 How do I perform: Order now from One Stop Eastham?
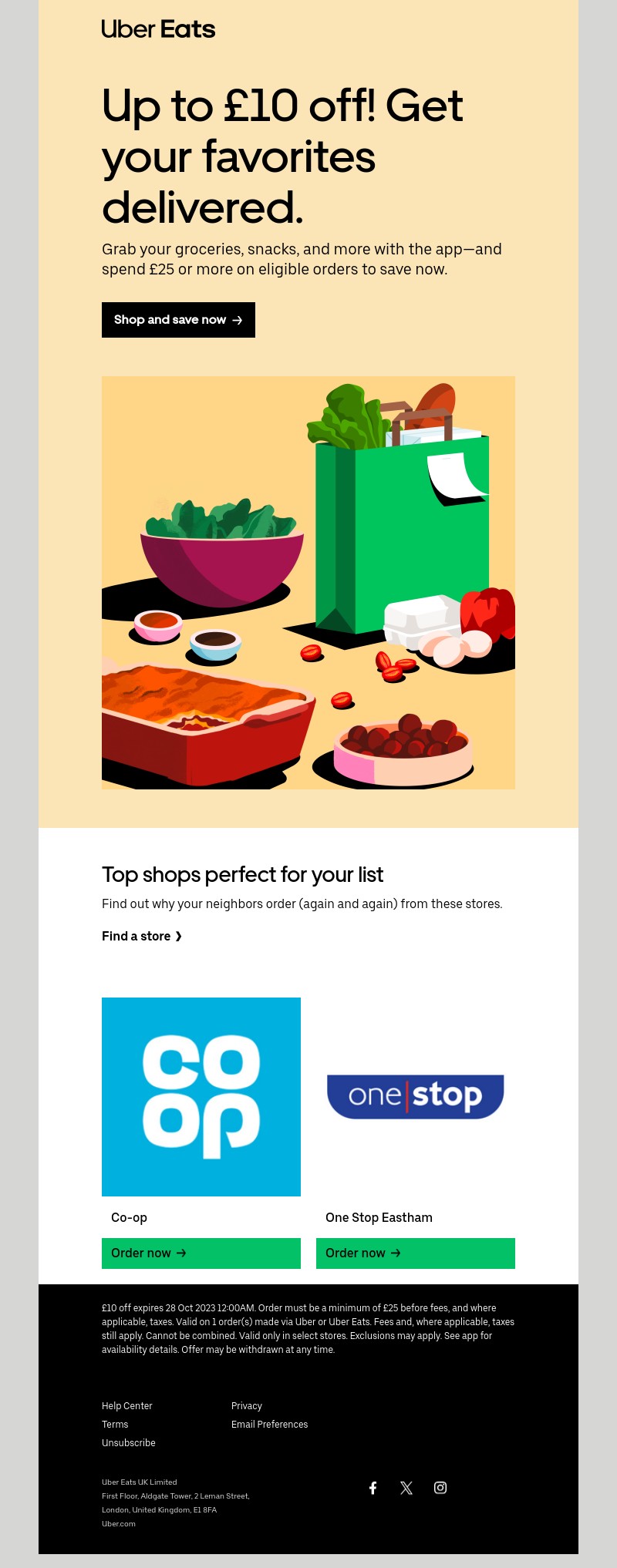pos(415,1253)
